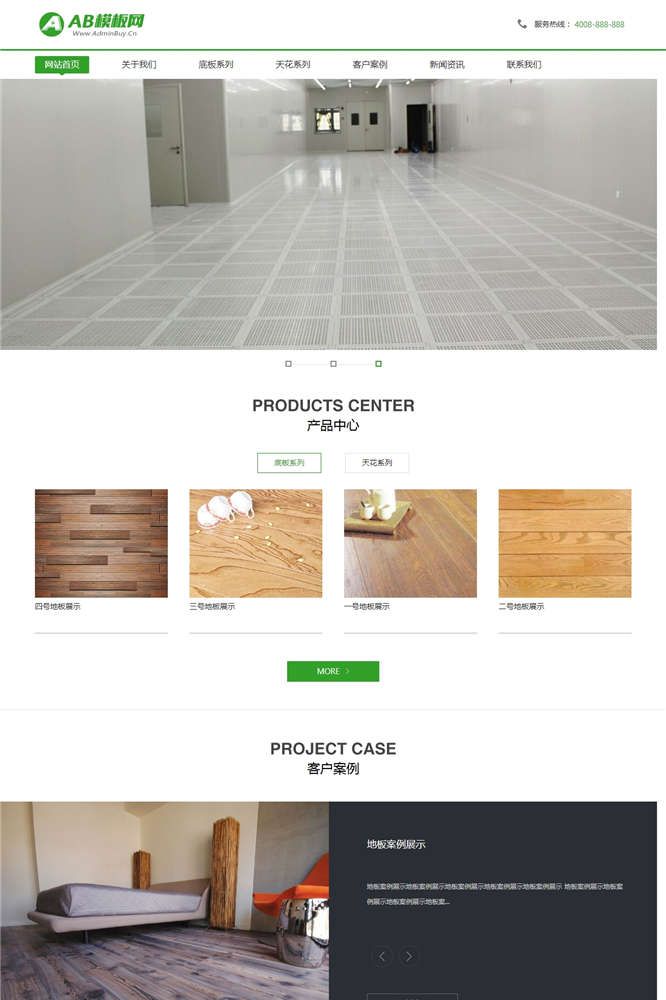Open 二号地板展示 product
666x1000 pixels.
coord(565,543)
